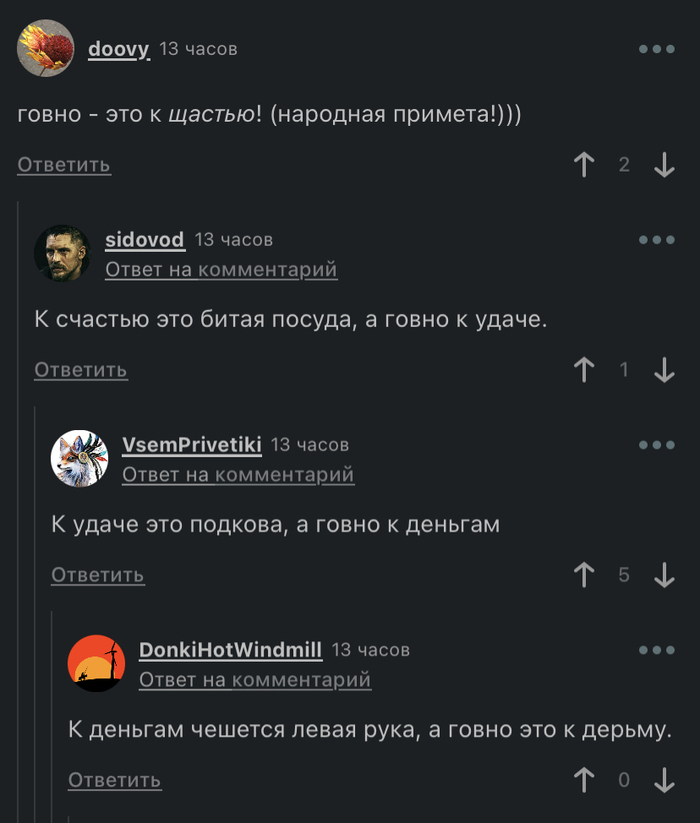Open sidovod's profile link
This screenshot has height=823, width=700.
click(144, 240)
